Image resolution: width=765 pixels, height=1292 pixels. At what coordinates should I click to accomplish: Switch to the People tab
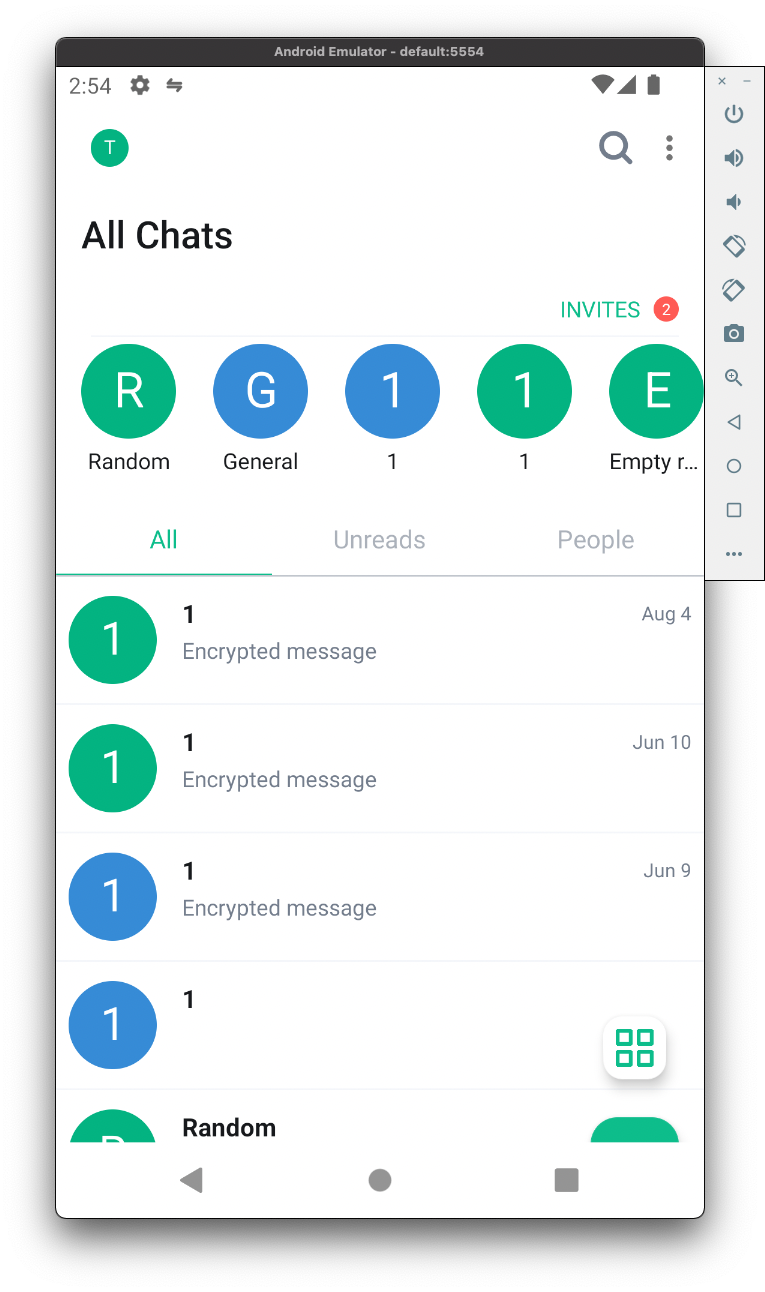595,540
